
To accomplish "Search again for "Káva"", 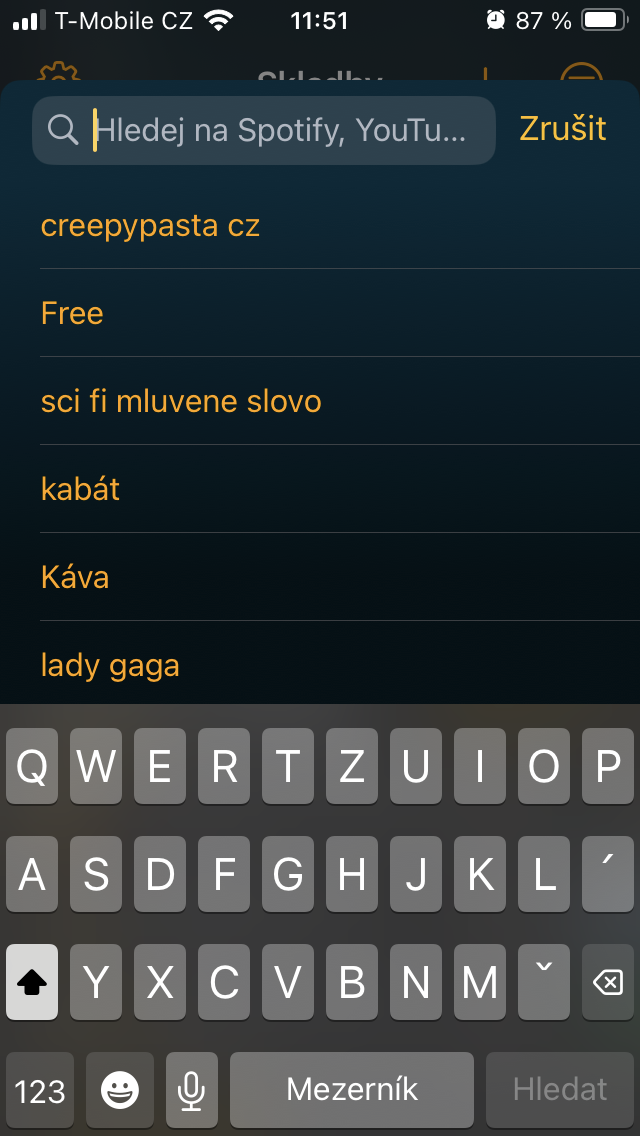I will click(x=75, y=578).
